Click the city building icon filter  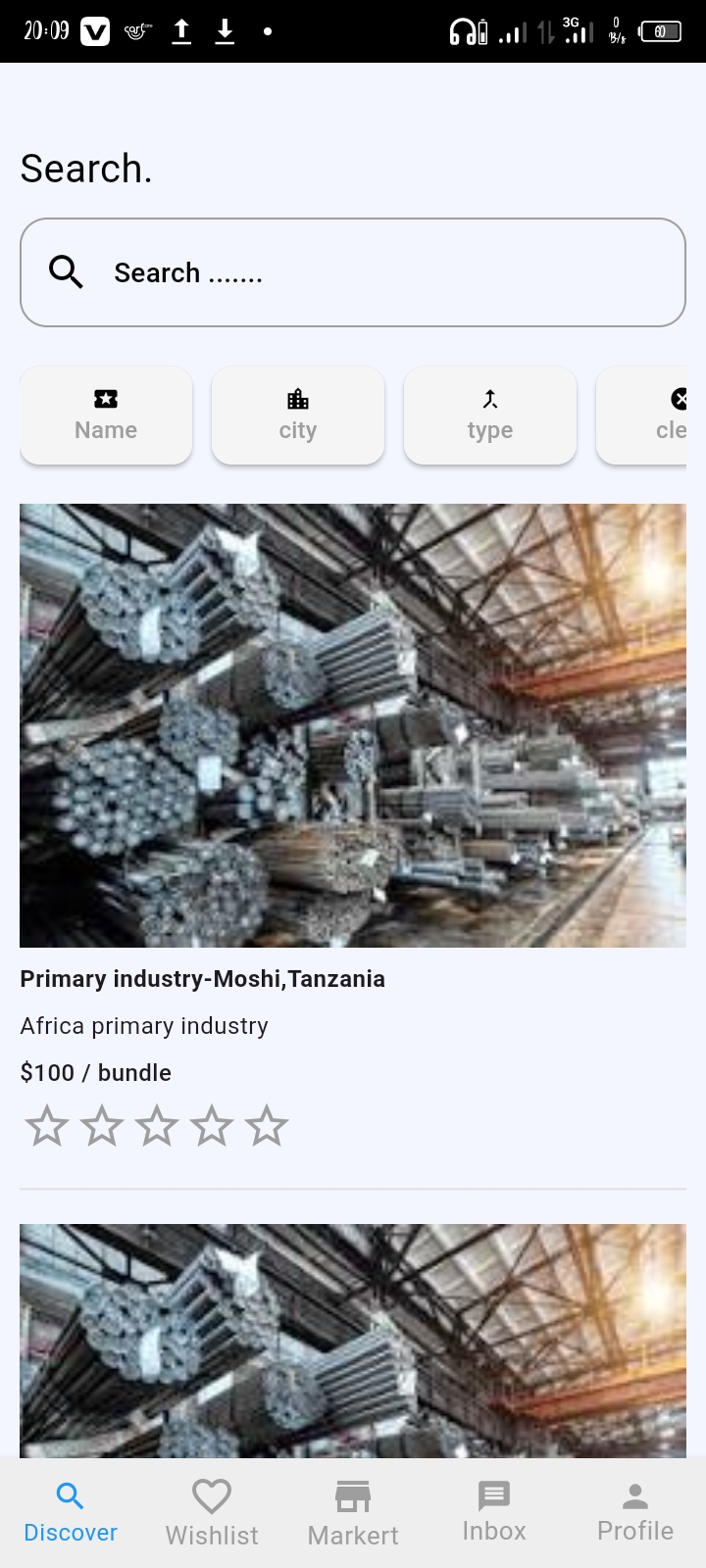(297, 399)
